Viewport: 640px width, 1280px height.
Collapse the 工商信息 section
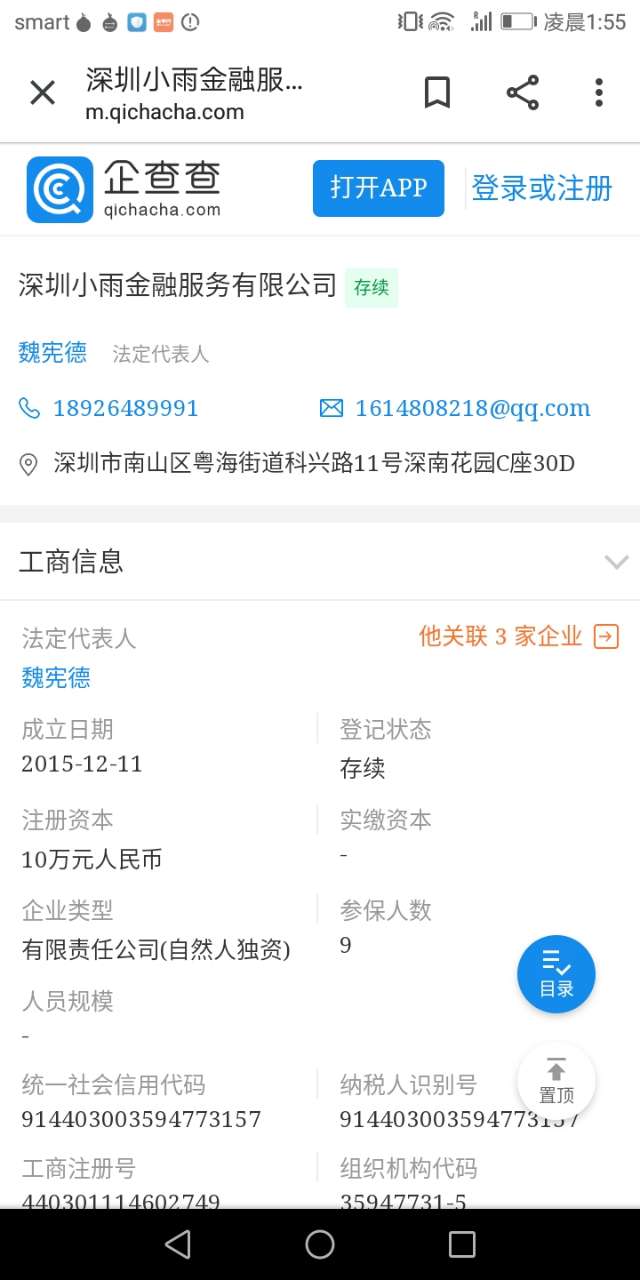616,562
